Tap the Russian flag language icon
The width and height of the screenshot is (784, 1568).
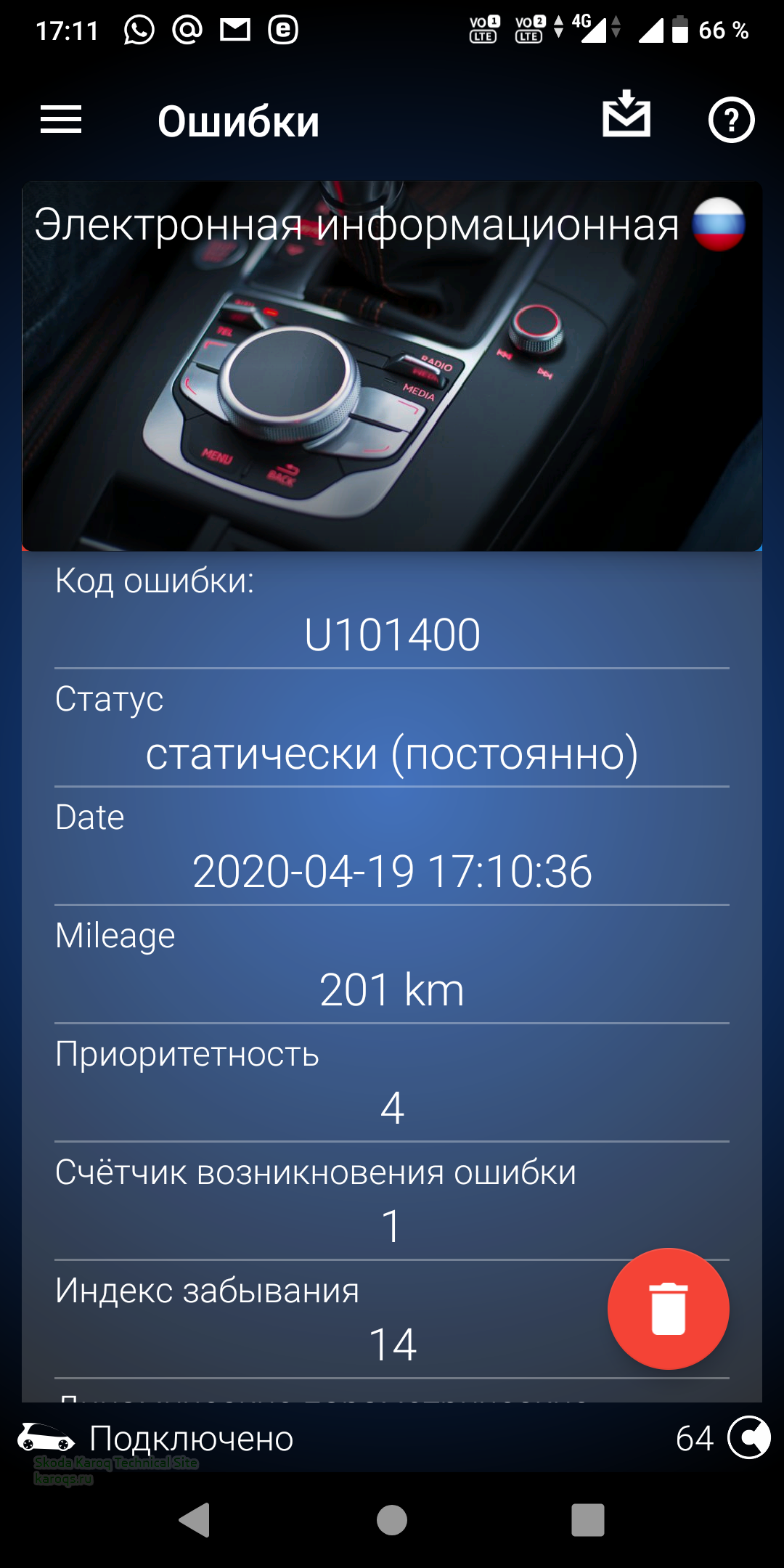(718, 224)
